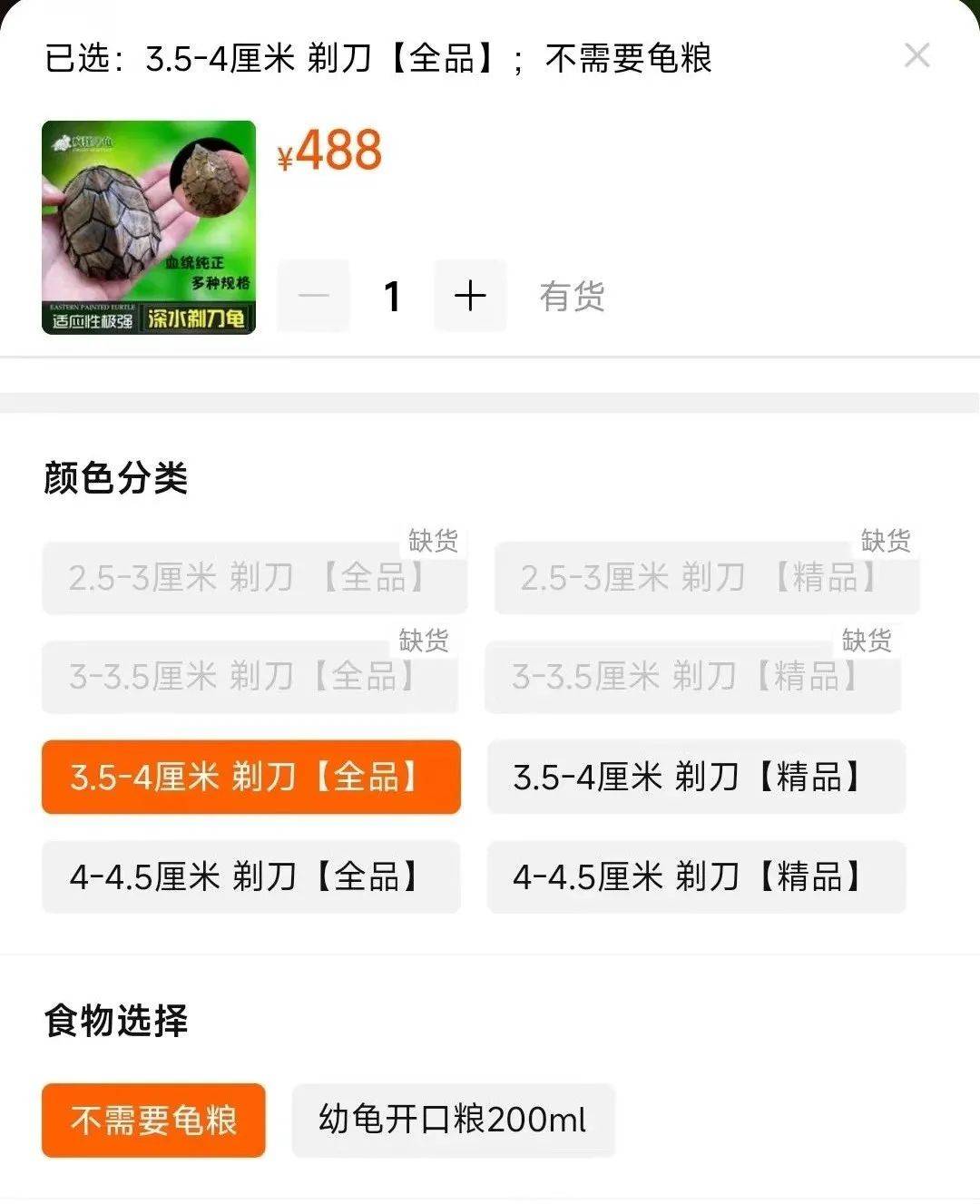This screenshot has width=980, height=1204.
Task: Click the 有货 stock status text
Action: (571, 295)
